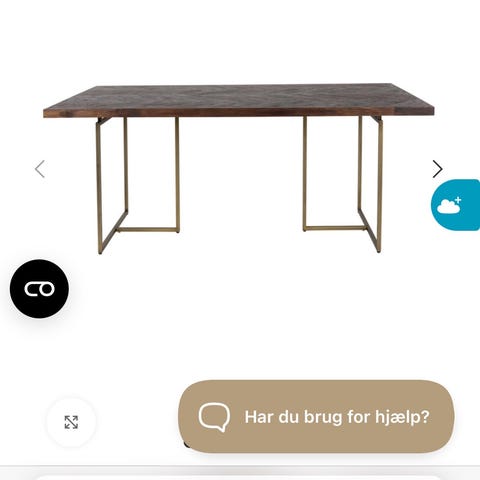Image resolution: width=480 pixels, height=480 pixels.
Task: Tap the black CO round button
Action: pos(39,289)
